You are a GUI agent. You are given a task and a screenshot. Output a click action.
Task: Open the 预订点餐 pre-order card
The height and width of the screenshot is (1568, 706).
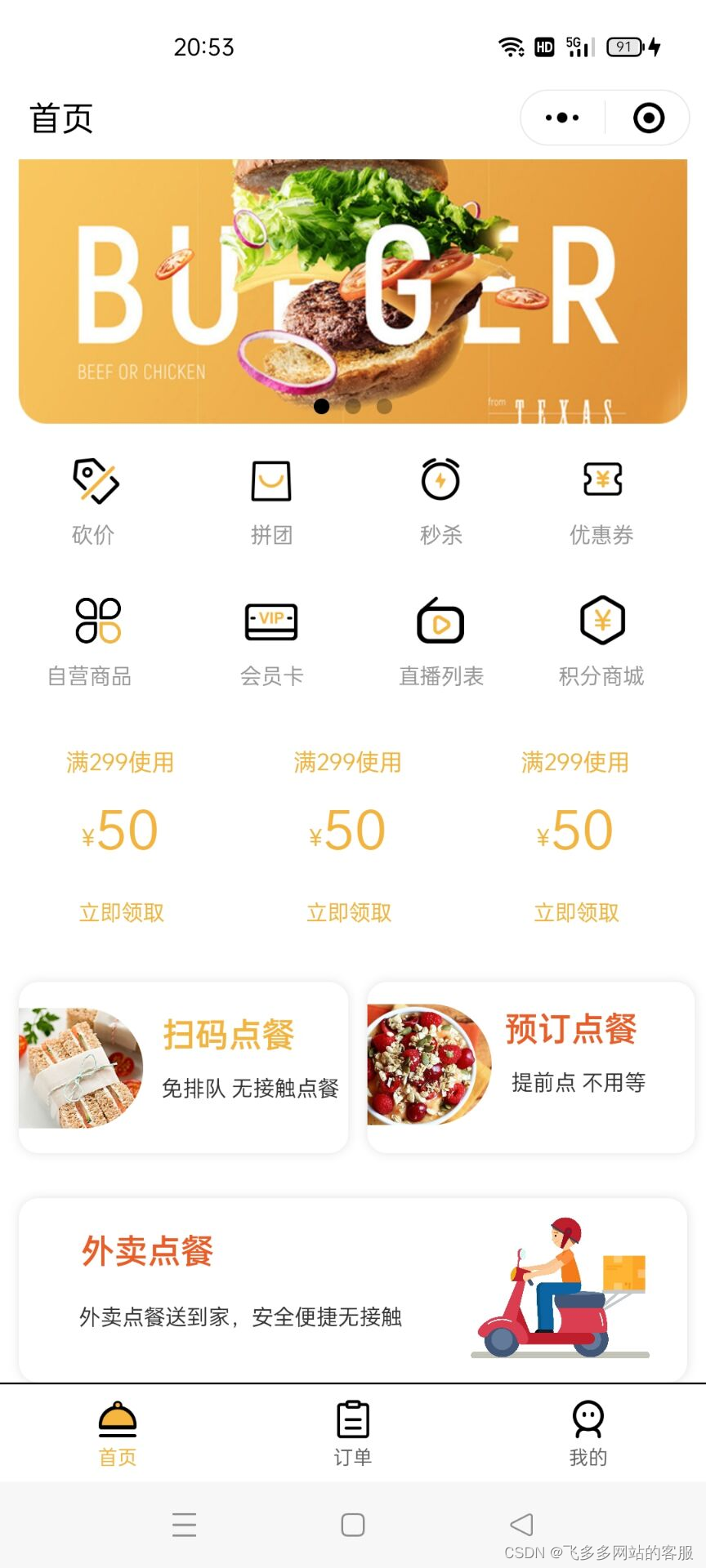click(x=531, y=1067)
